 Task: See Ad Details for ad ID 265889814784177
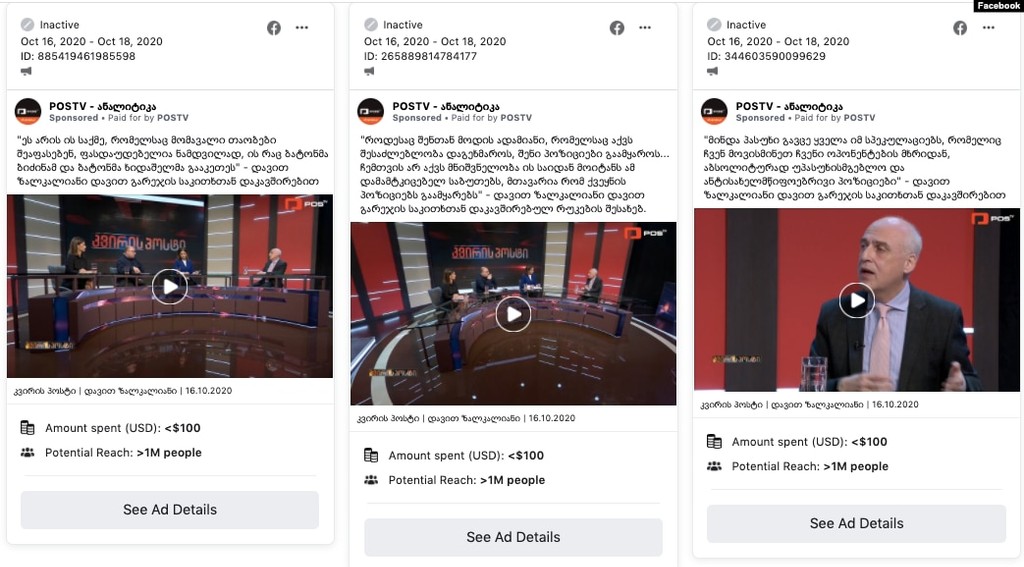point(513,537)
